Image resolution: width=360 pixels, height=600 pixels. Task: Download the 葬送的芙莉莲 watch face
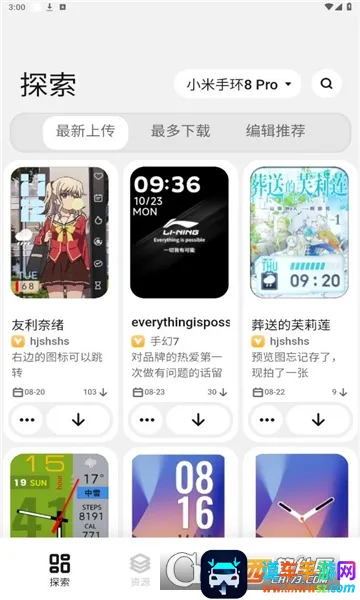pos(318,420)
